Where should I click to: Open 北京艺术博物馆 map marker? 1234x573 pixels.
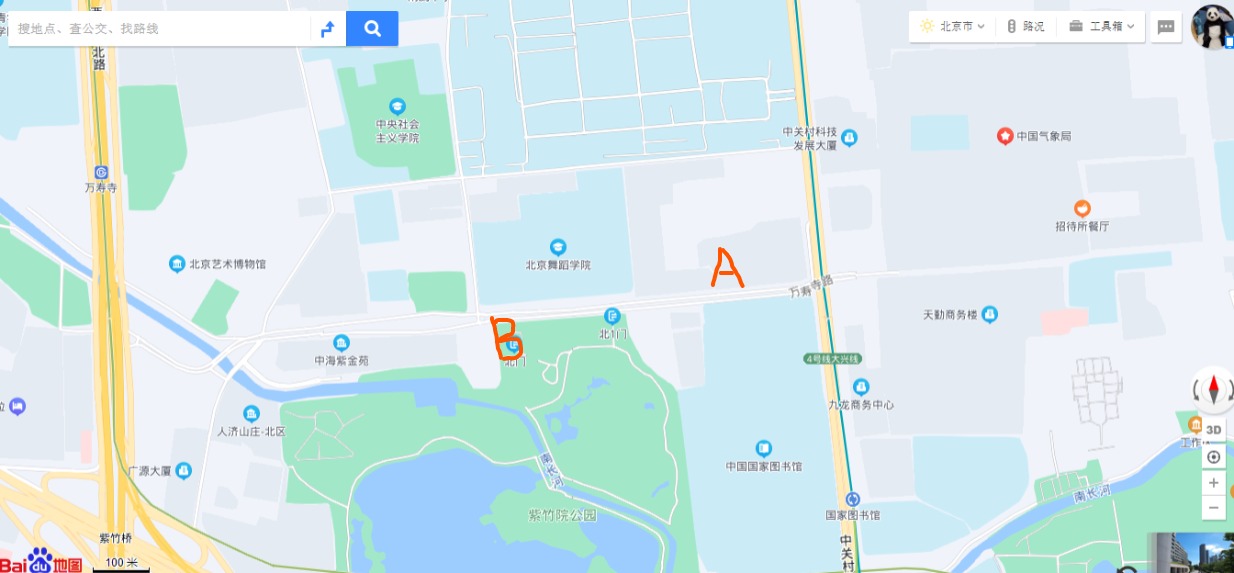tap(177, 264)
